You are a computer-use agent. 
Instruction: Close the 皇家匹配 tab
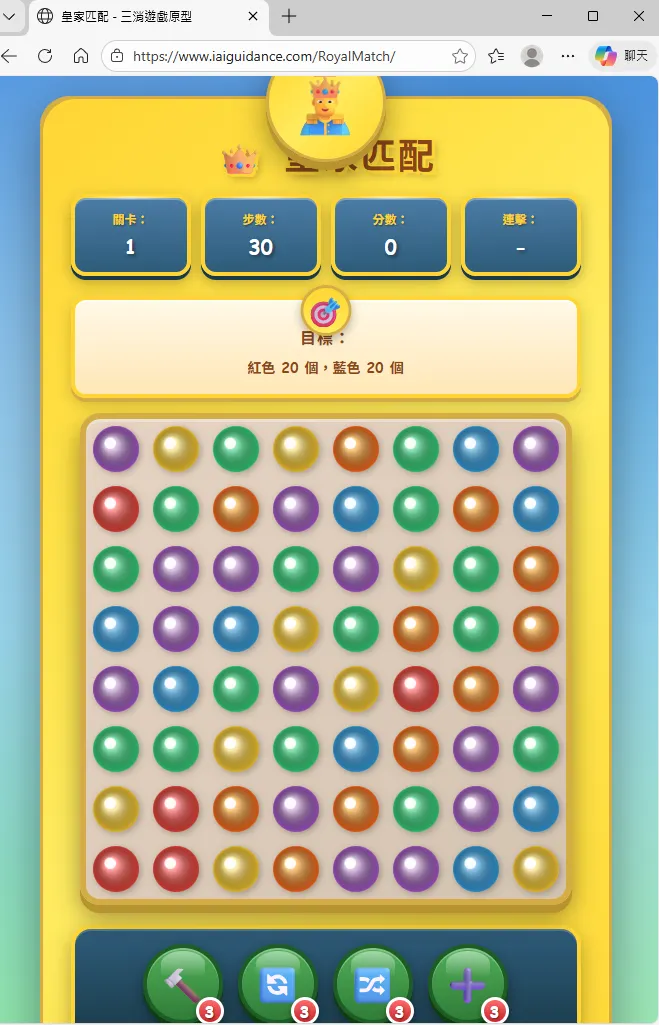tap(253, 16)
